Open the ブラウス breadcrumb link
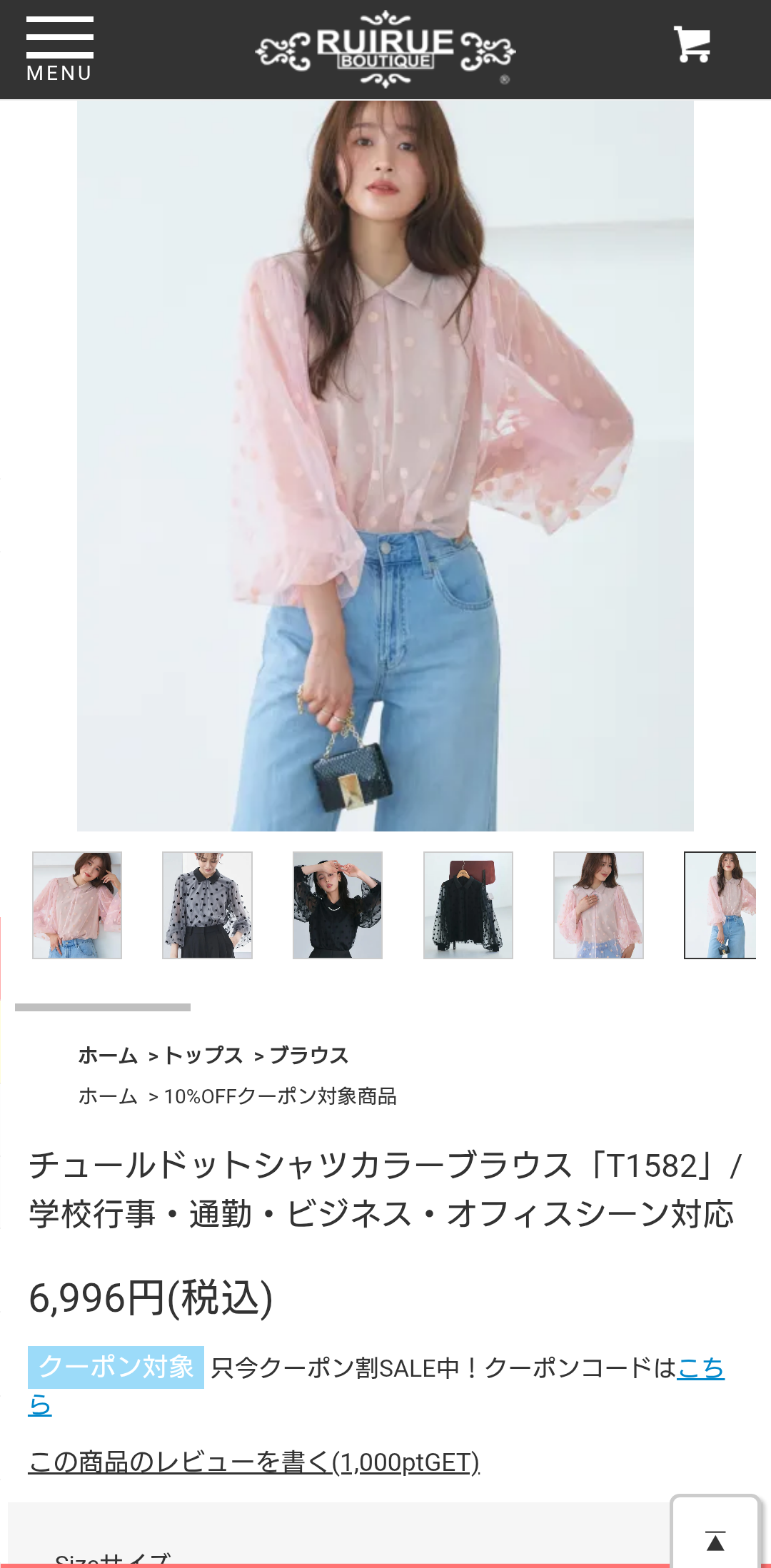Screen dimensions: 771x1568 (308, 1055)
